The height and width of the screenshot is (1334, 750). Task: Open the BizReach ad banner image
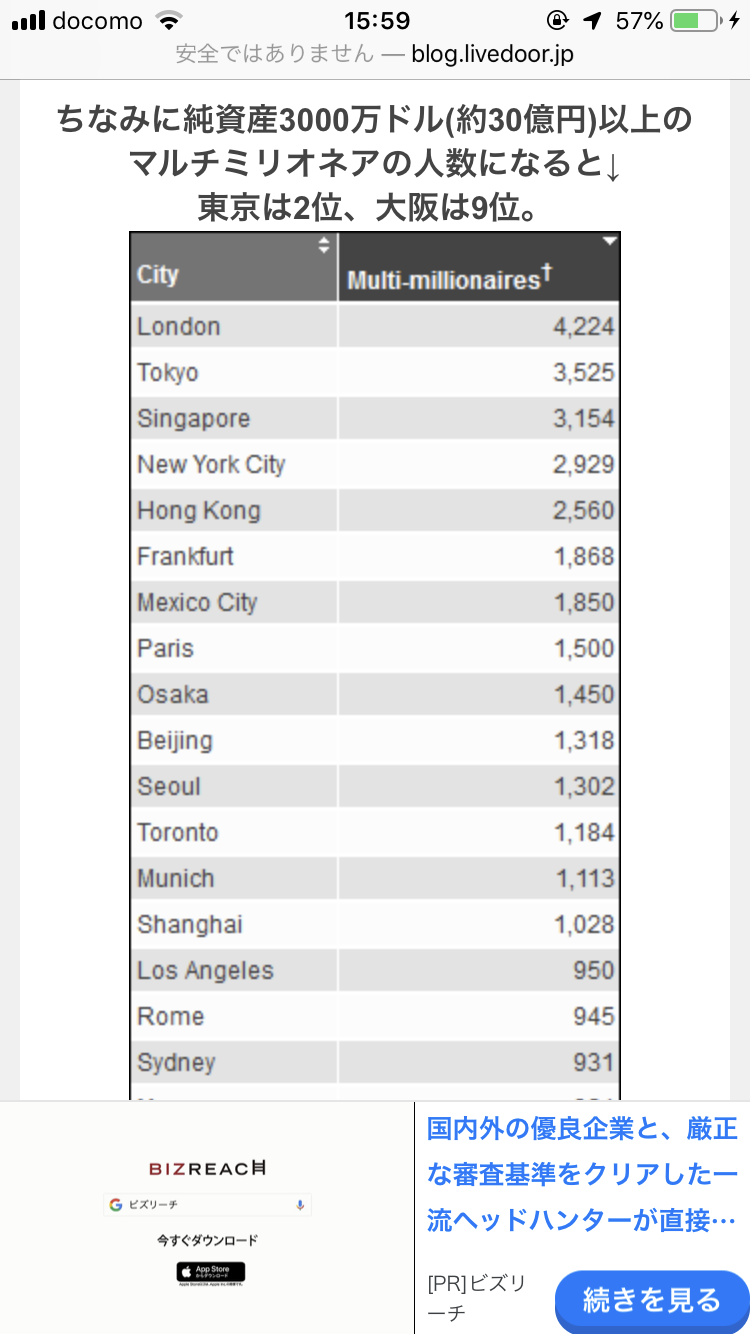tap(207, 1218)
